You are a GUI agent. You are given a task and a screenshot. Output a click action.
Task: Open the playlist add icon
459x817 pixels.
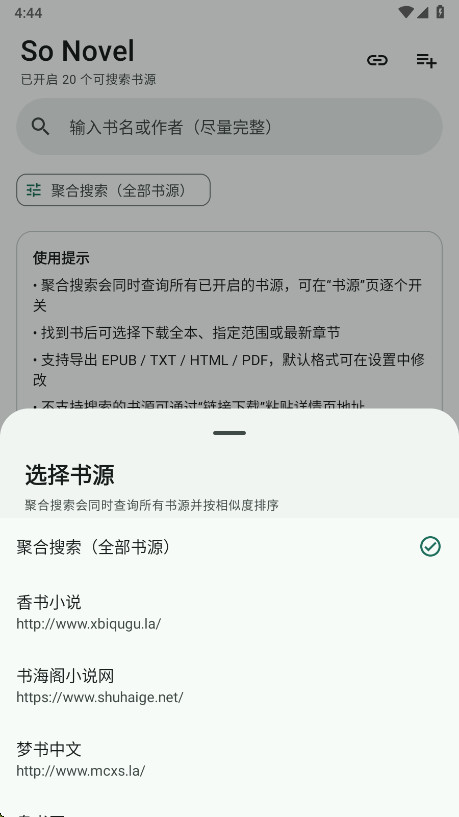pos(426,60)
